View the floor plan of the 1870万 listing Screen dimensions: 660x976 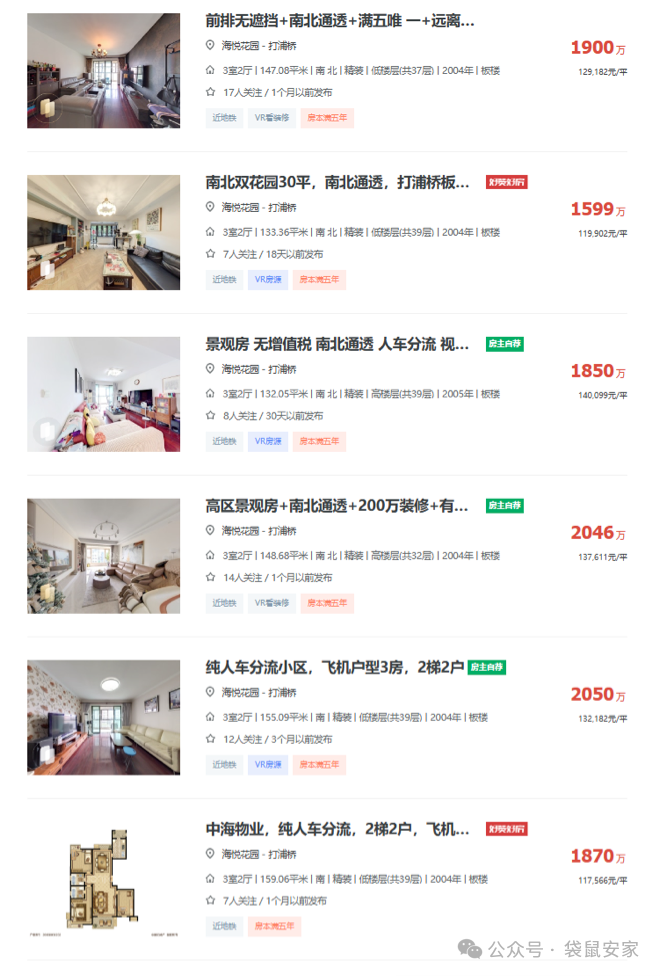pyautogui.click(x=103, y=880)
